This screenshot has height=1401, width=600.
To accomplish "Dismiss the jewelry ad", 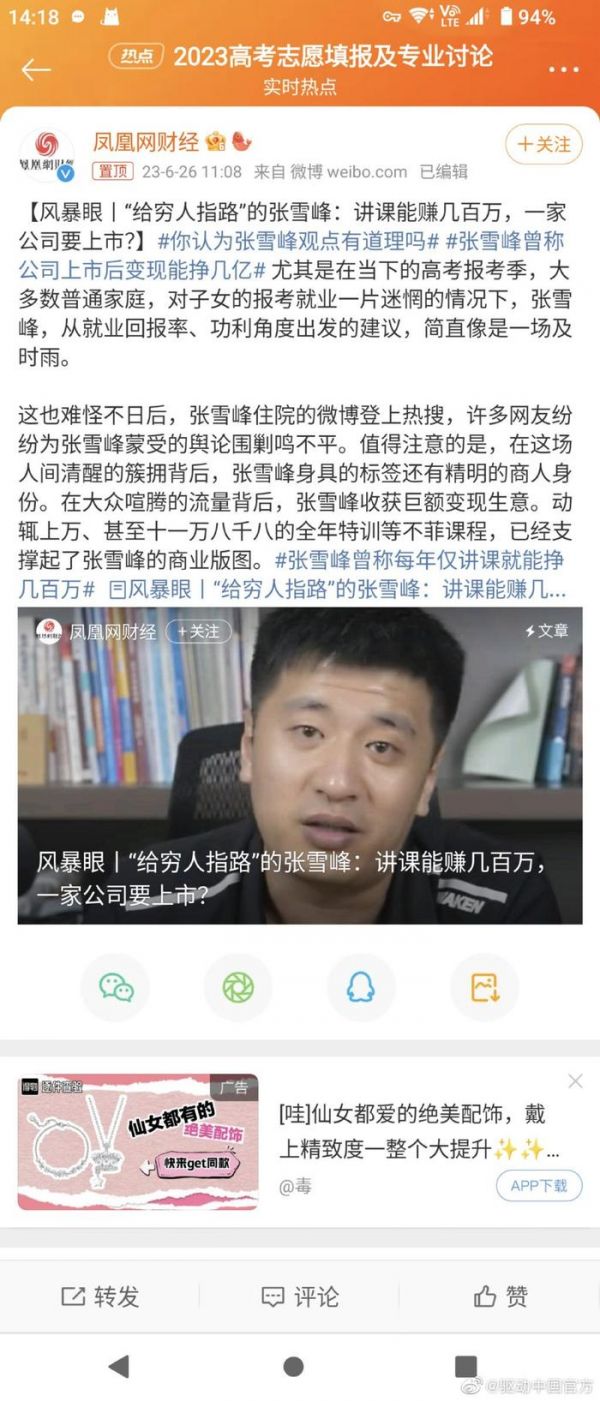I will pos(575,1081).
